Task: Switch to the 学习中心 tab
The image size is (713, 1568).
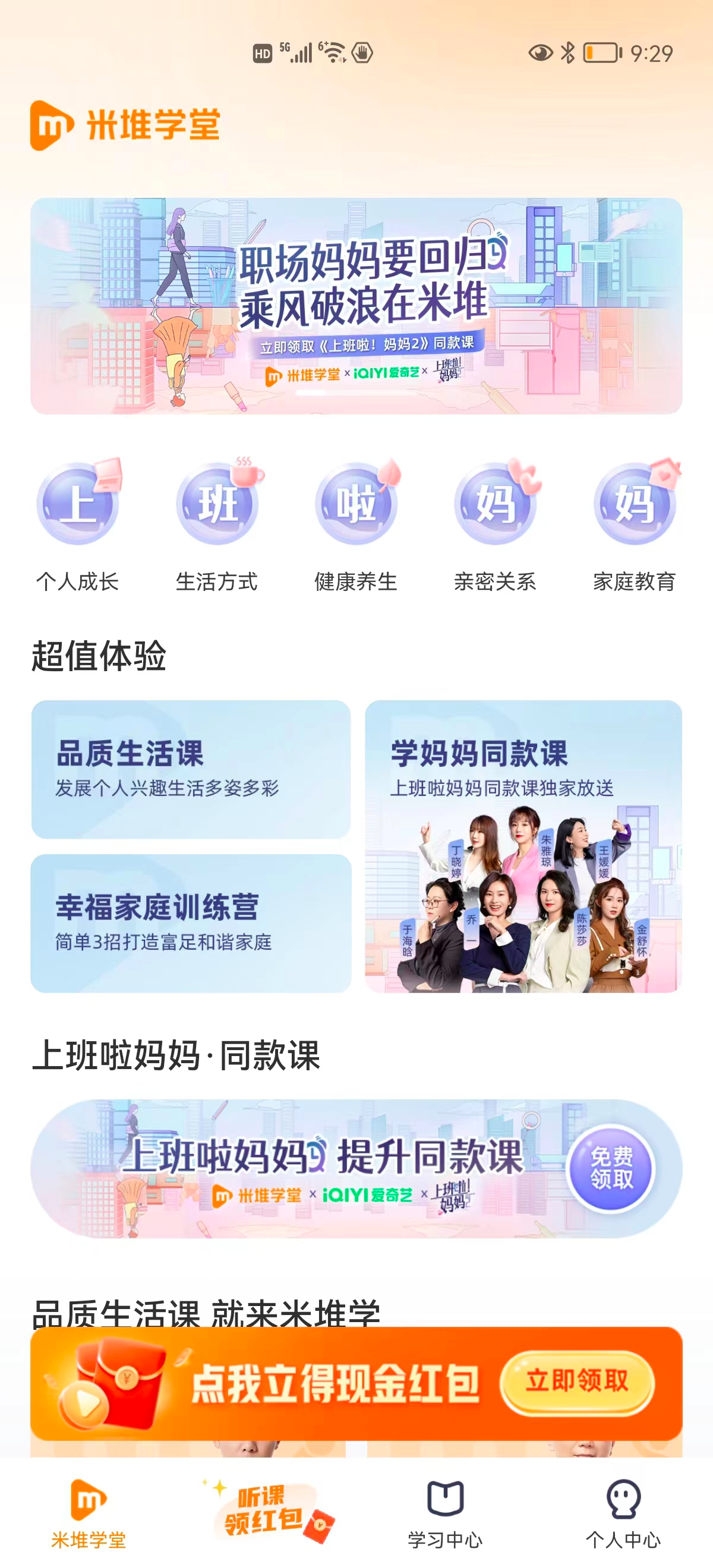Action: (445, 1513)
